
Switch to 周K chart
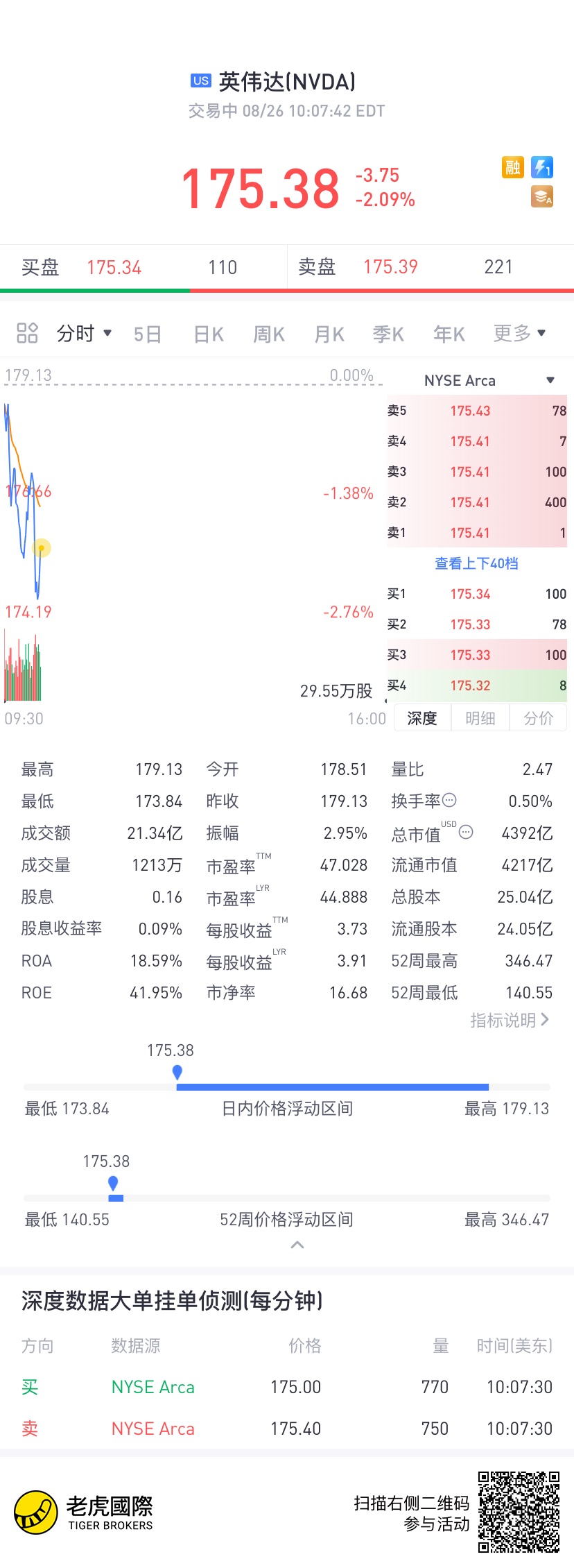[x=269, y=334]
